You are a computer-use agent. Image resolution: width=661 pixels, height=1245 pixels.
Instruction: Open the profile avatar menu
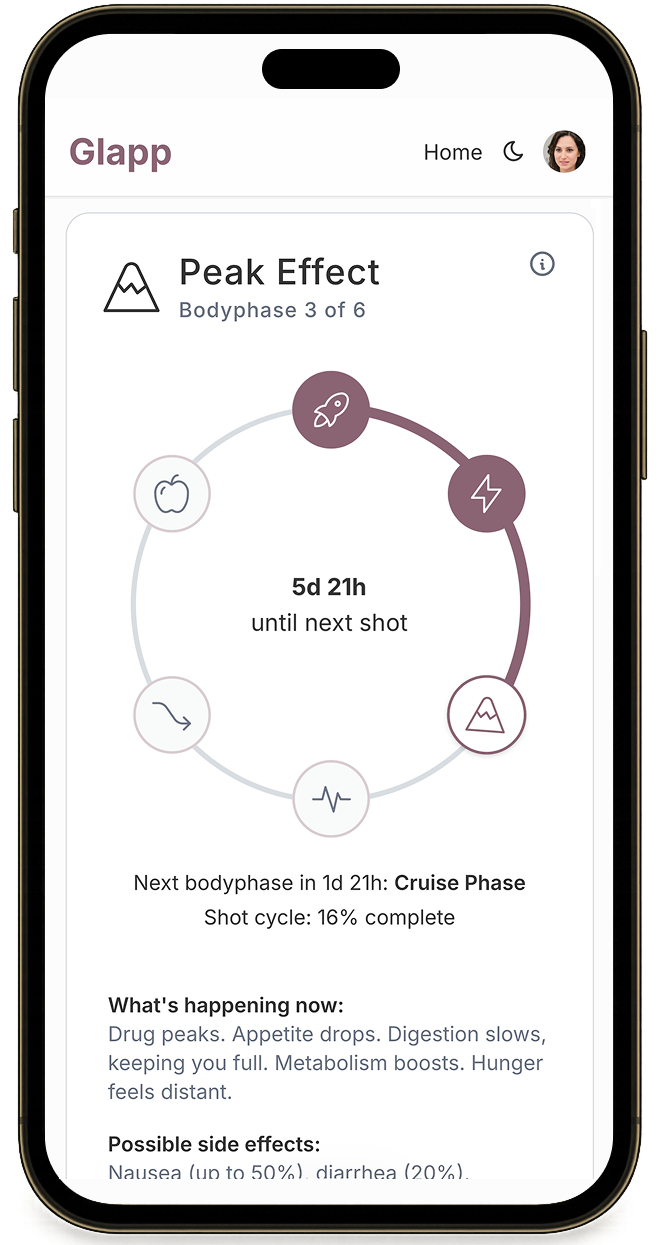coord(564,152)
